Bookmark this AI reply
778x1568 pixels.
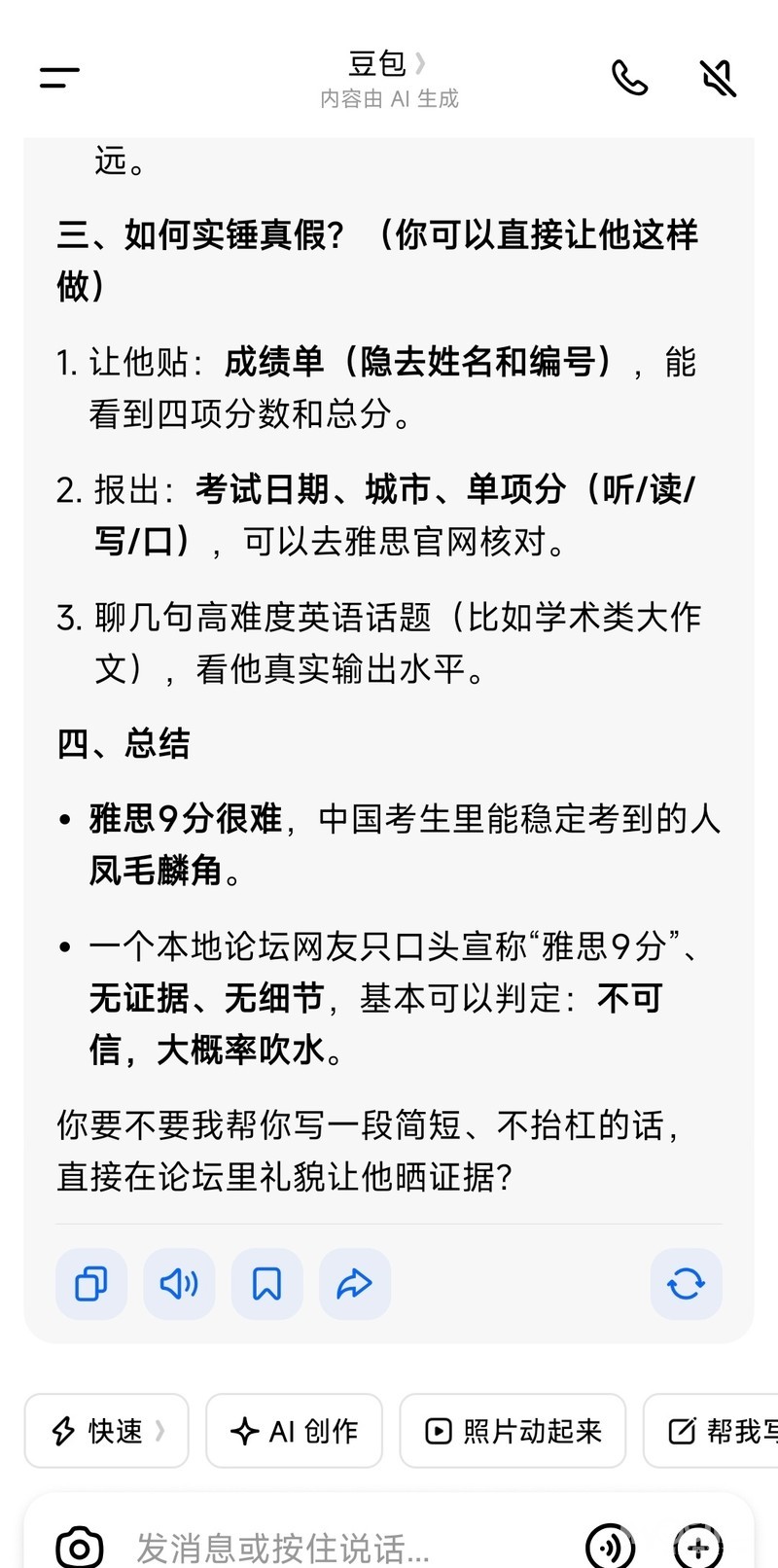coord(266,1284)
